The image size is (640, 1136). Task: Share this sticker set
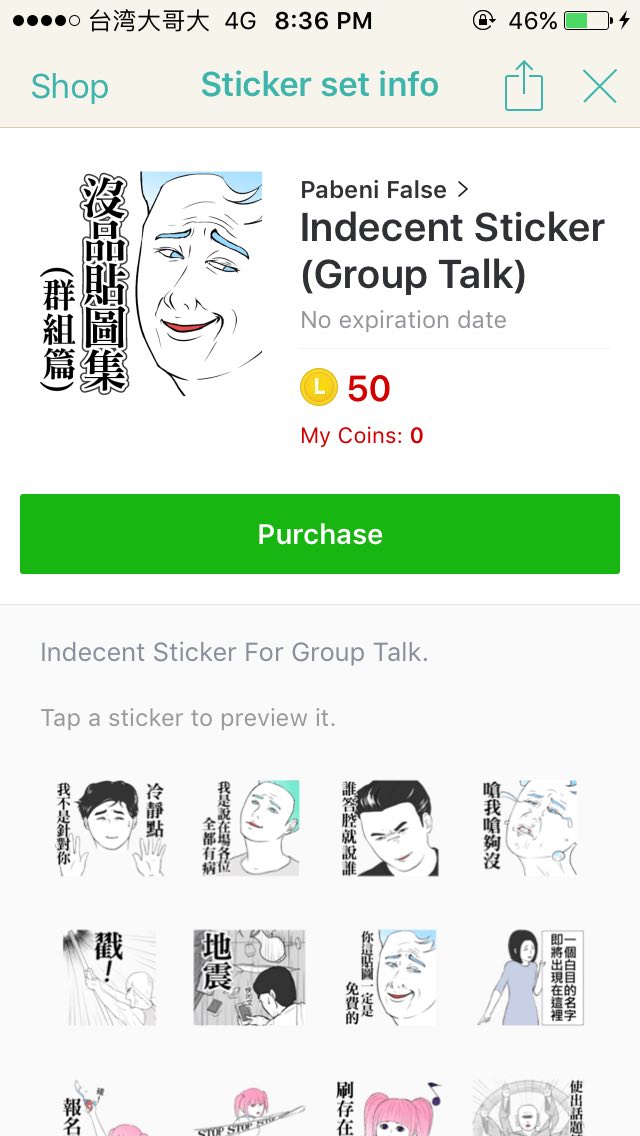tap(523, 86)
